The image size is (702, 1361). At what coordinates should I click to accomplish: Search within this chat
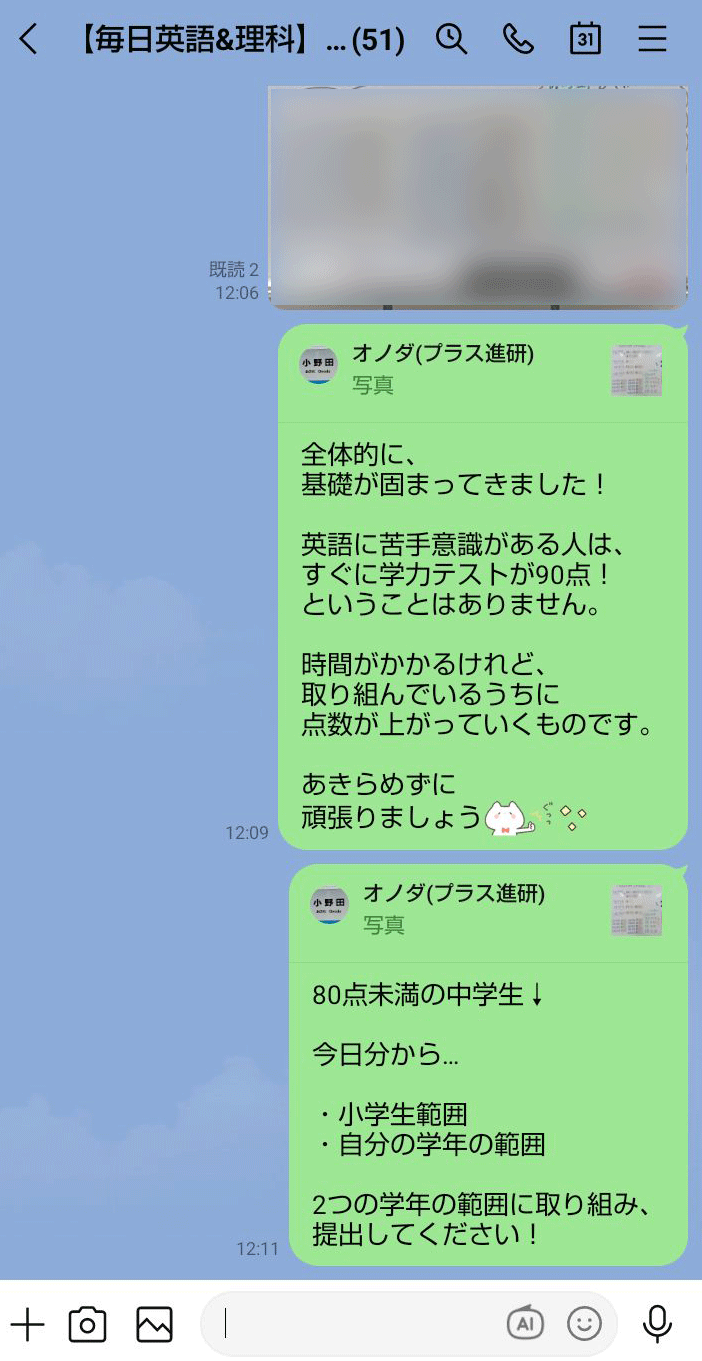(452, 39)
